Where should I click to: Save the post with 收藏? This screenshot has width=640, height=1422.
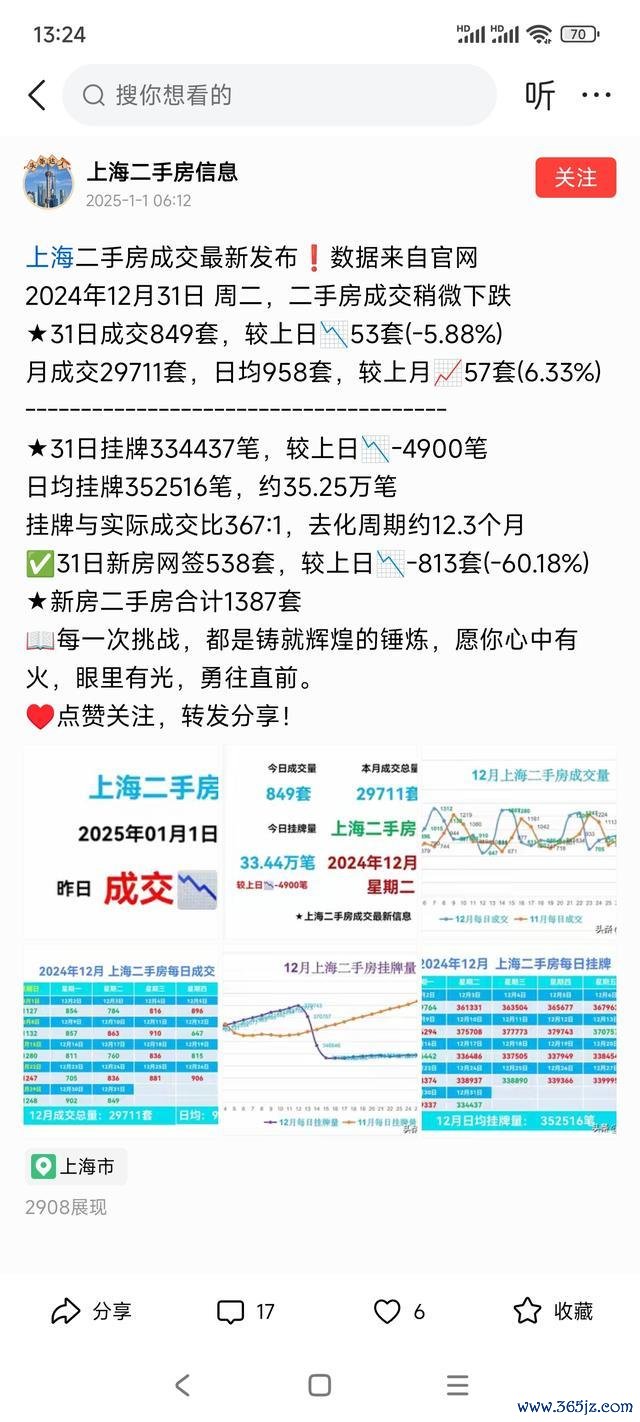[x=553, y=1311]
